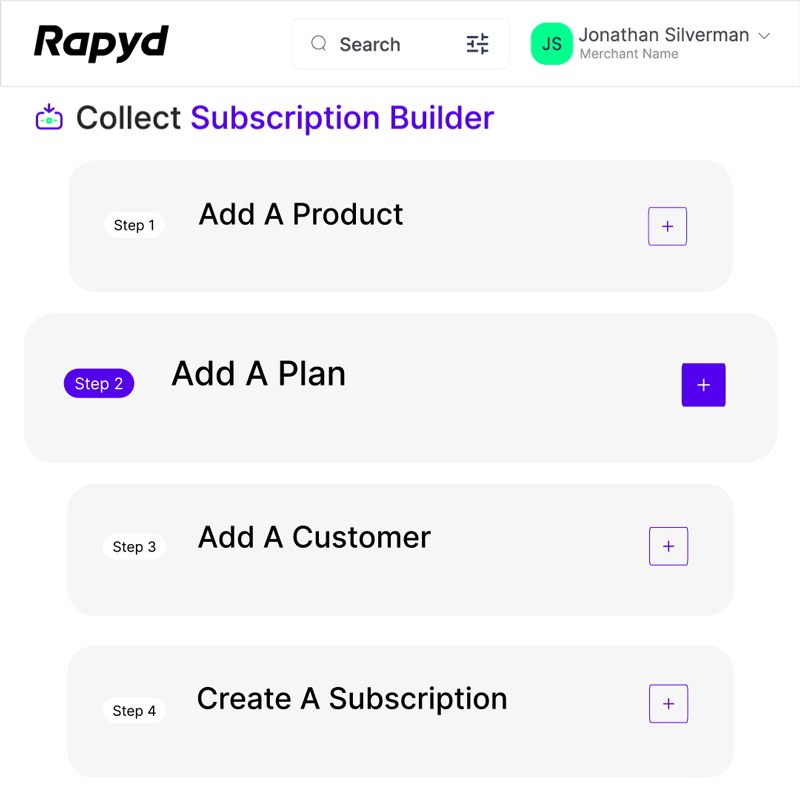Expand the Add A Plan step

coord(703,385)
